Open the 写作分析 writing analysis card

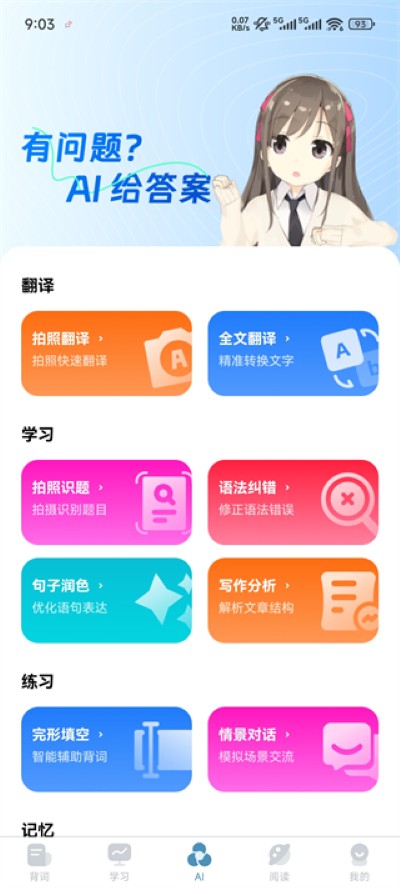pyautogui.click(x=293, y=600)
